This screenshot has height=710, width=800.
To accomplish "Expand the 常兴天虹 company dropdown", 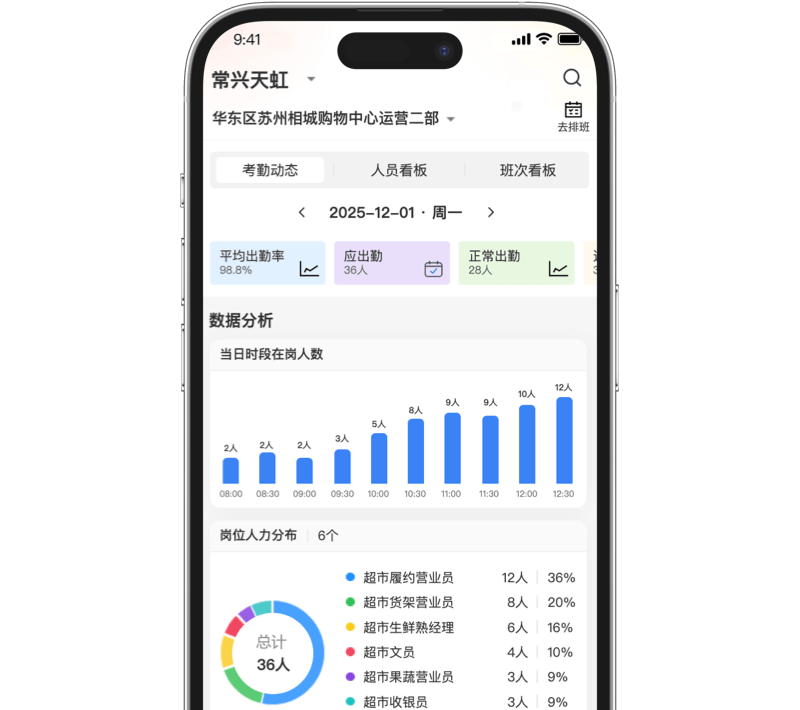I will (x=310, y=80).
